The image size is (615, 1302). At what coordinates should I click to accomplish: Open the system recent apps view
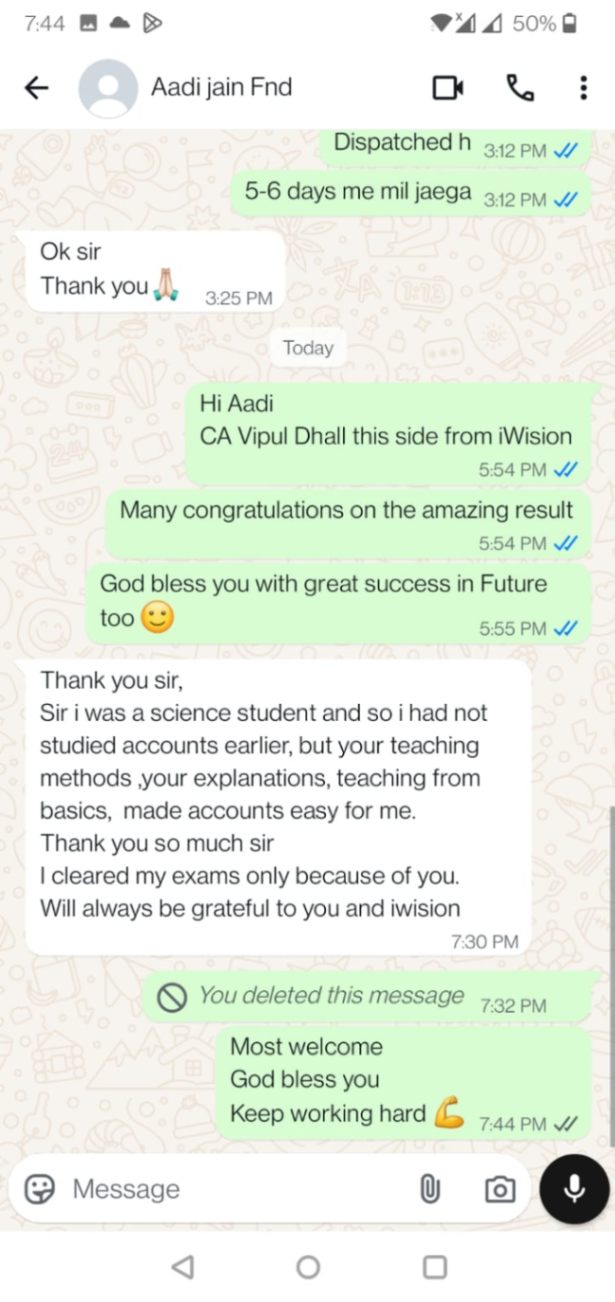[x=434, y=1267]
